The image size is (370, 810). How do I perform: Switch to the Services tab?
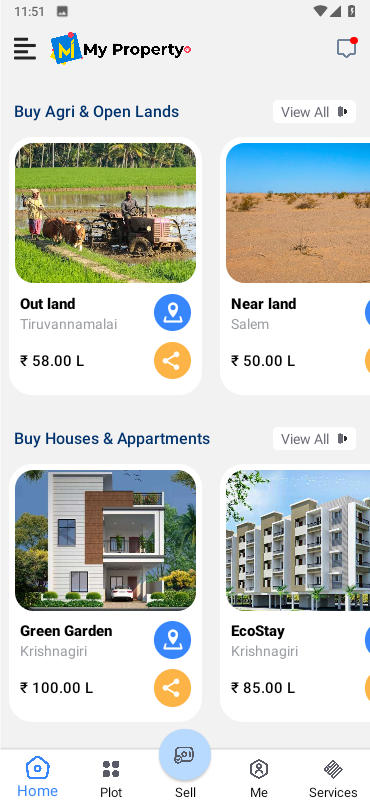click(x=333, y=780)
